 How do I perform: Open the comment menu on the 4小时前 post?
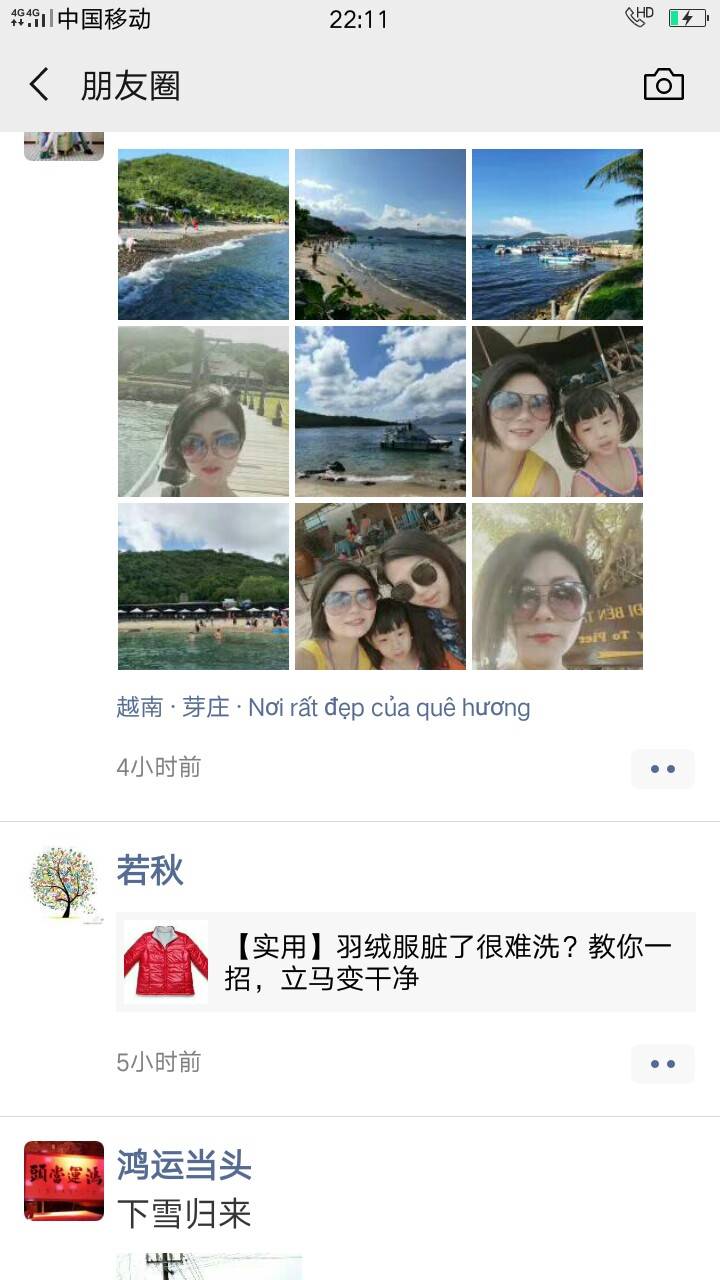663,769
